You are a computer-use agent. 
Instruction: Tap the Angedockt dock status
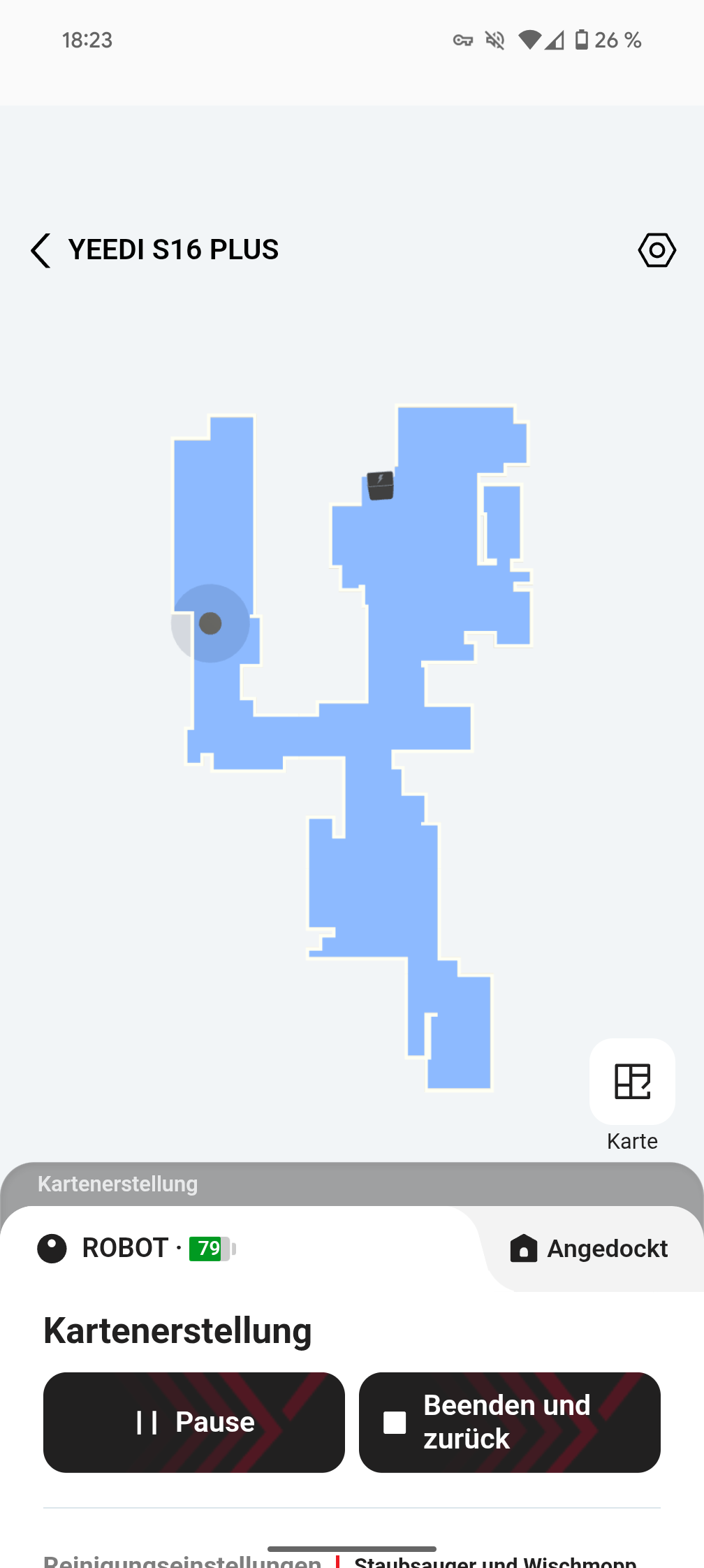590,1249
